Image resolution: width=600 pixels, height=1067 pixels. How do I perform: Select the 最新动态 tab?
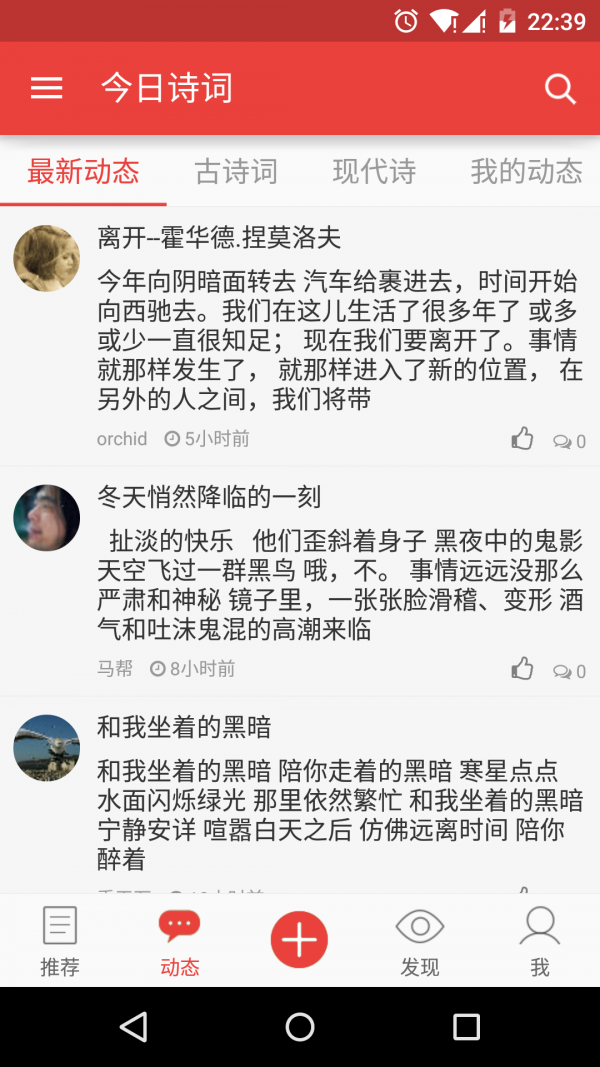point(83,172)
